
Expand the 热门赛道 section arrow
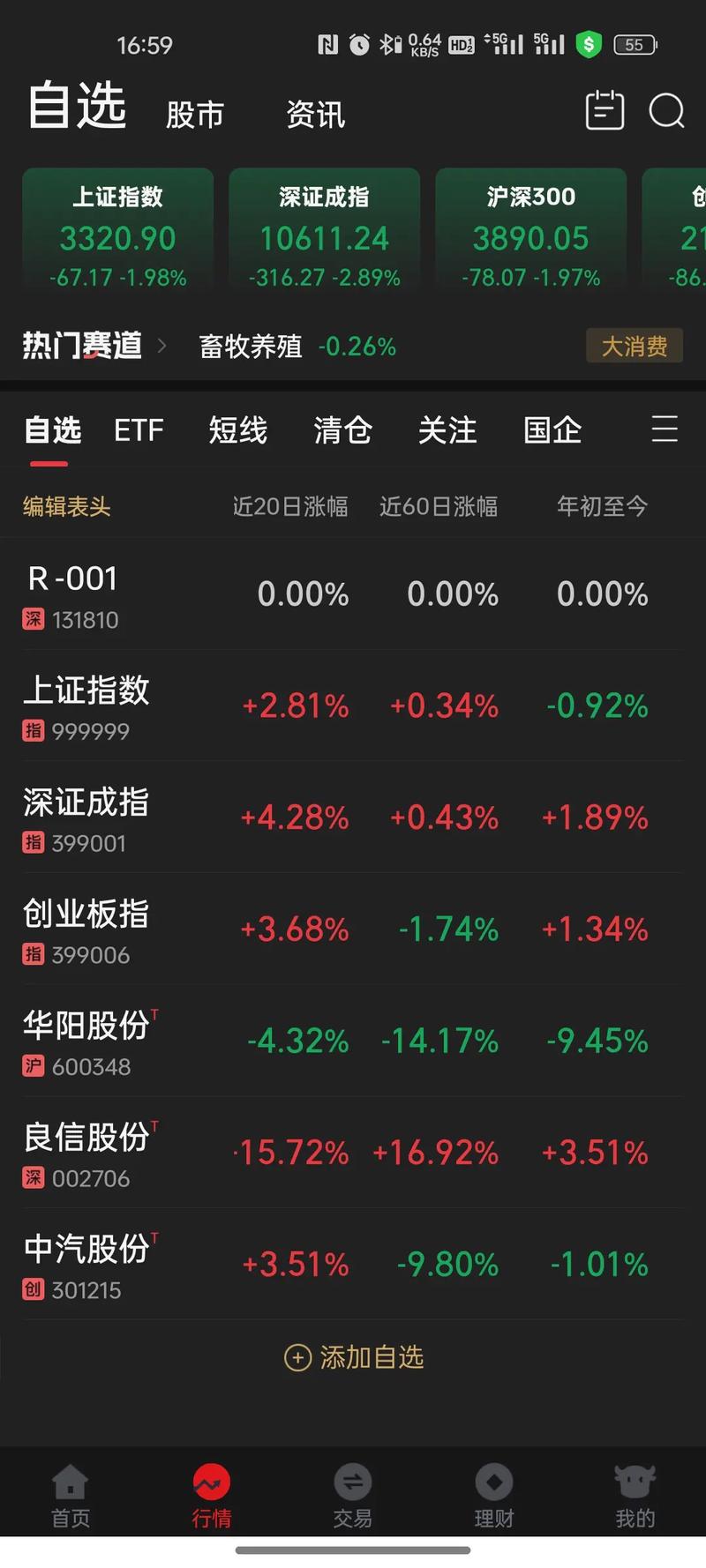161,347
